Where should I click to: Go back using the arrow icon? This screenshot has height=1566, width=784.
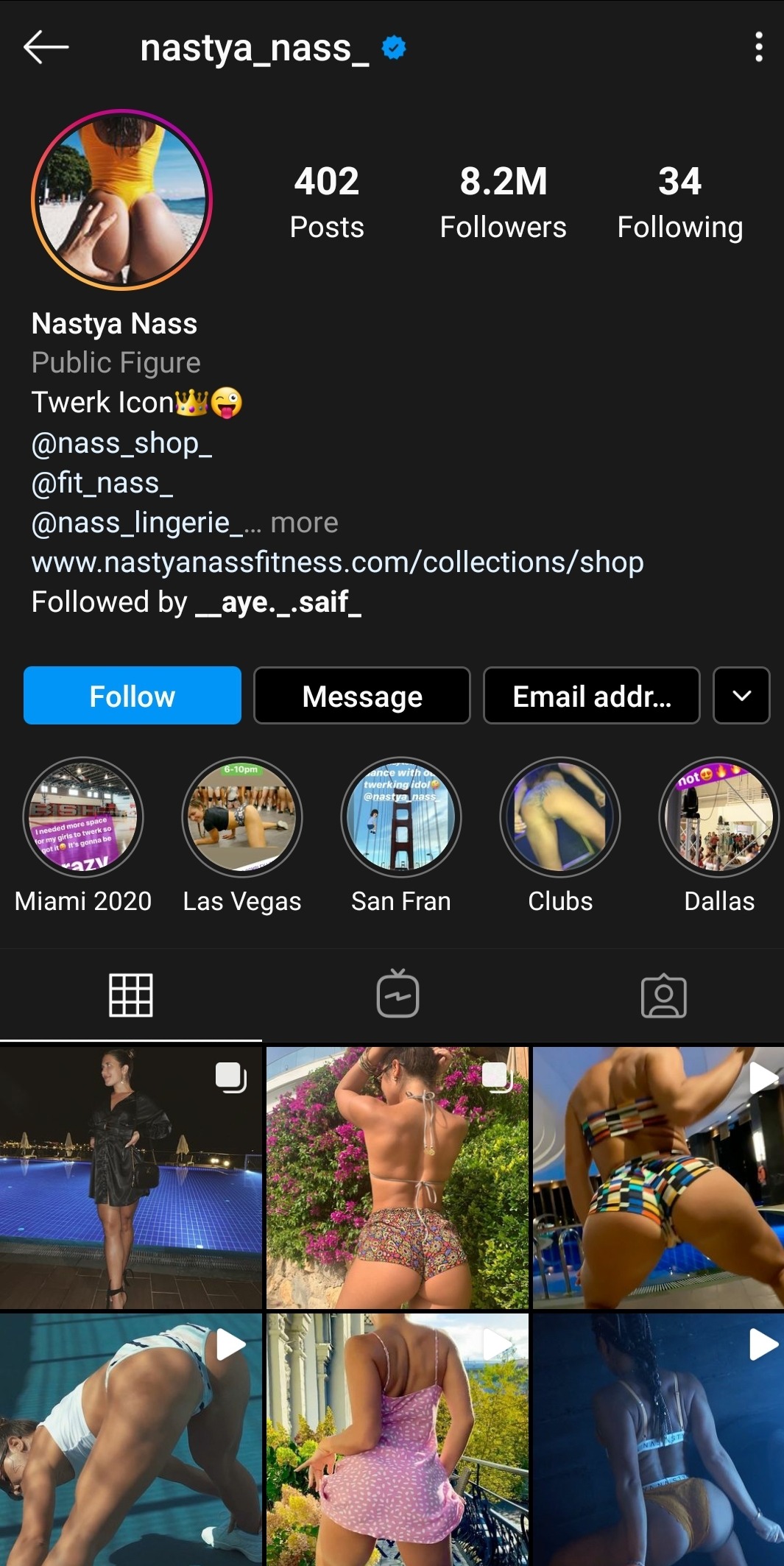tap(46, 48)
